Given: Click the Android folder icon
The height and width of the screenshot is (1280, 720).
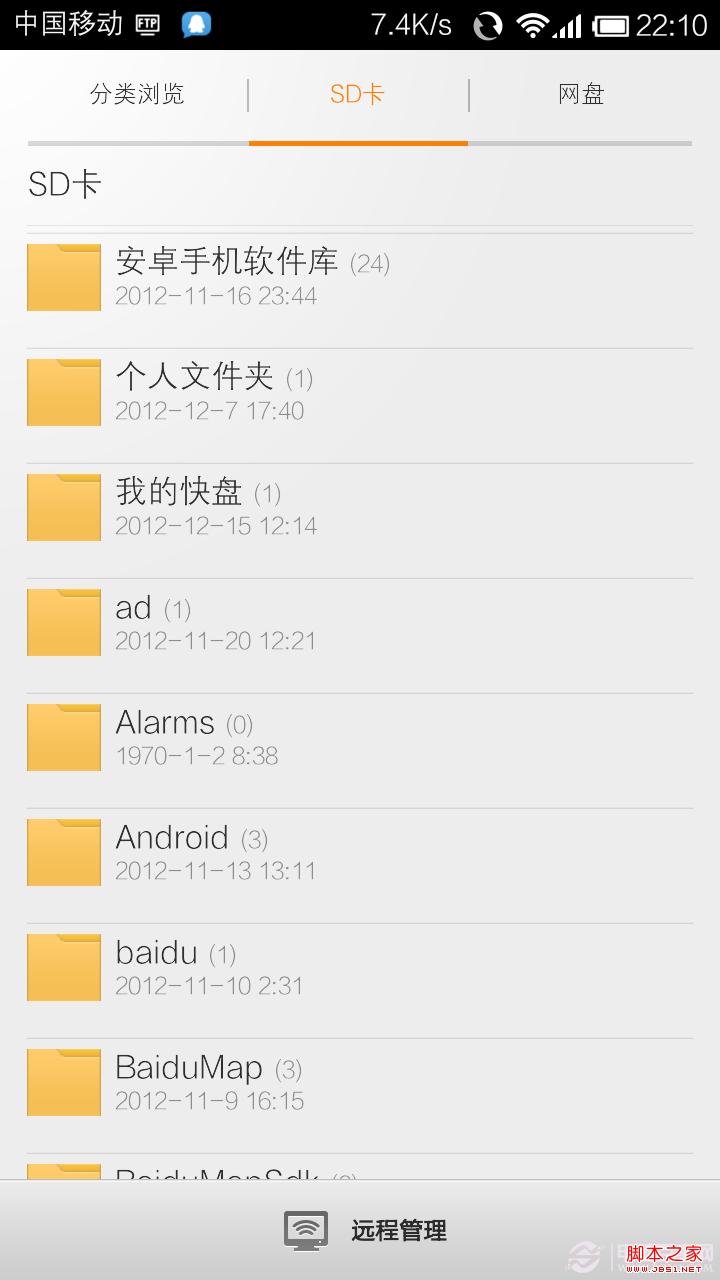Looking at the screenshot, I should coord(63,852).
